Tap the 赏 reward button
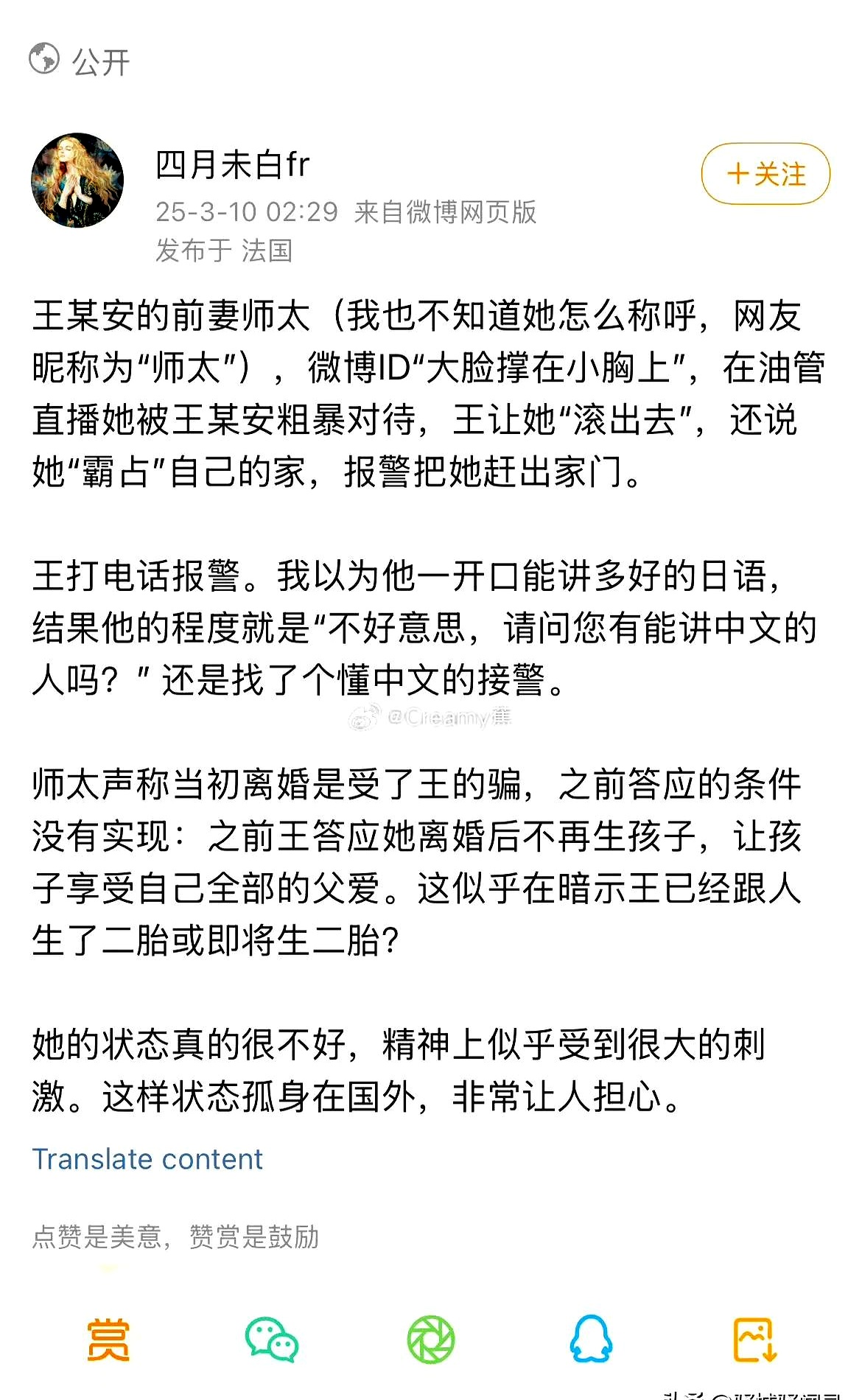 click(108, 1340)
